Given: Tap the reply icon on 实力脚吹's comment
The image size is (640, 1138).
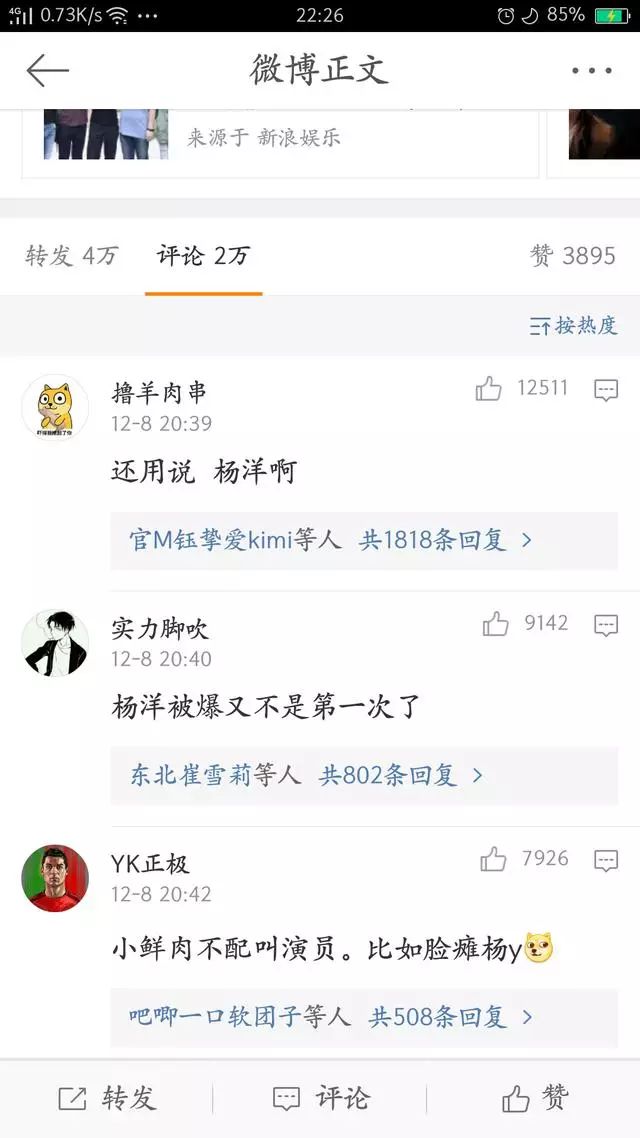Looking at the screenshot, I should coord(606,625).
